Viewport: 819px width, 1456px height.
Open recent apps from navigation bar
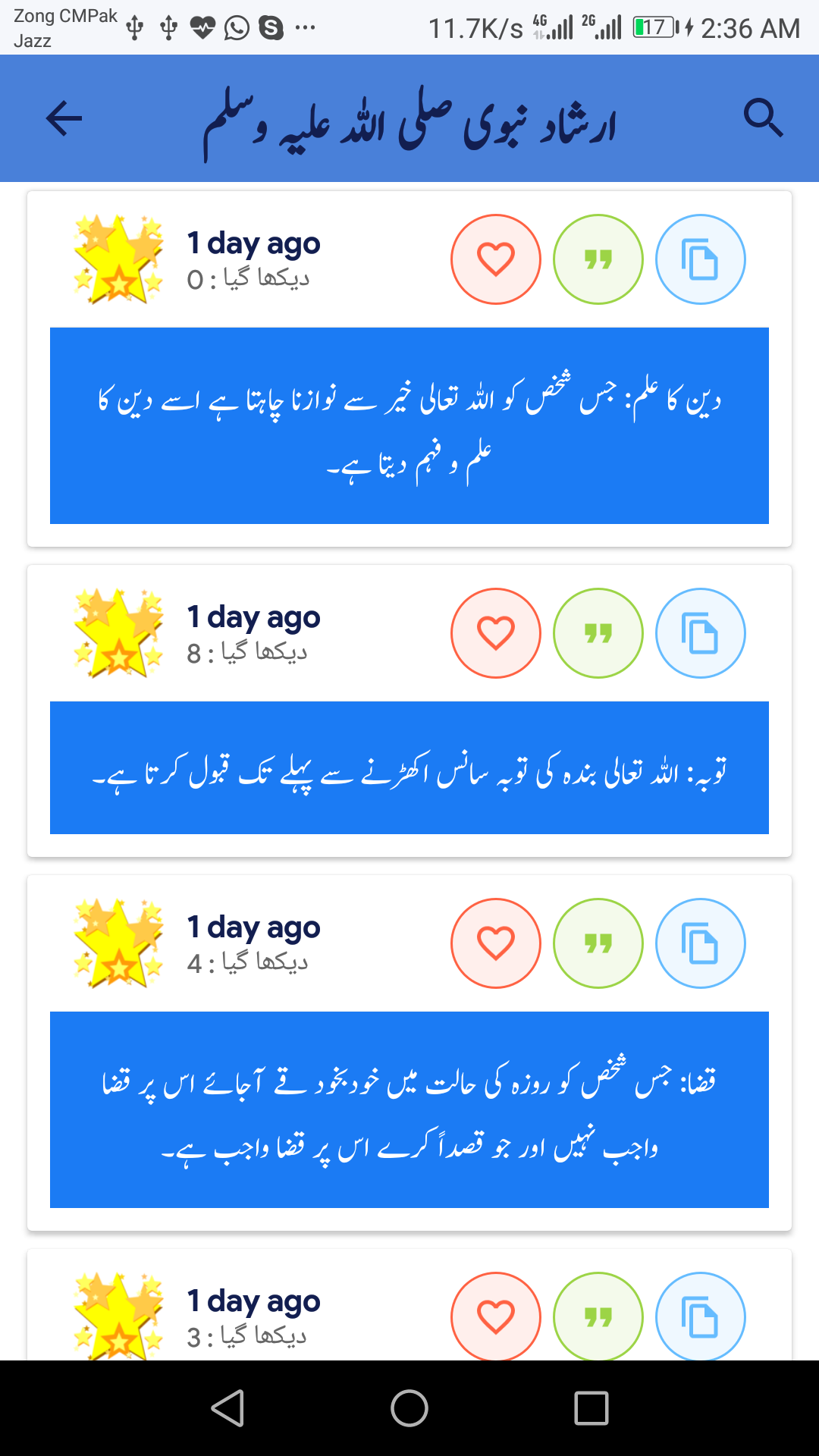pyautogui.click(x=591, y=1408)
